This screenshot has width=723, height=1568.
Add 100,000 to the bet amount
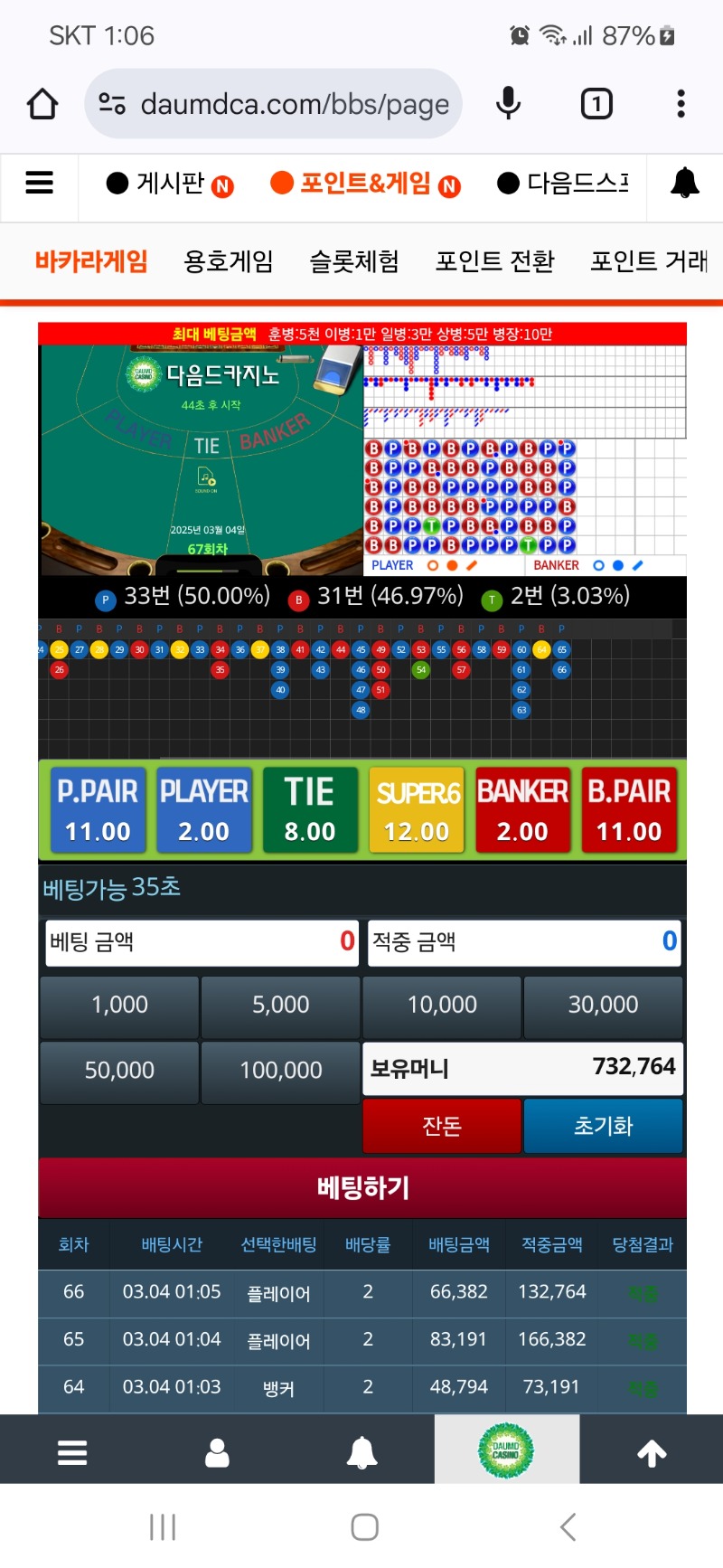280,1072
